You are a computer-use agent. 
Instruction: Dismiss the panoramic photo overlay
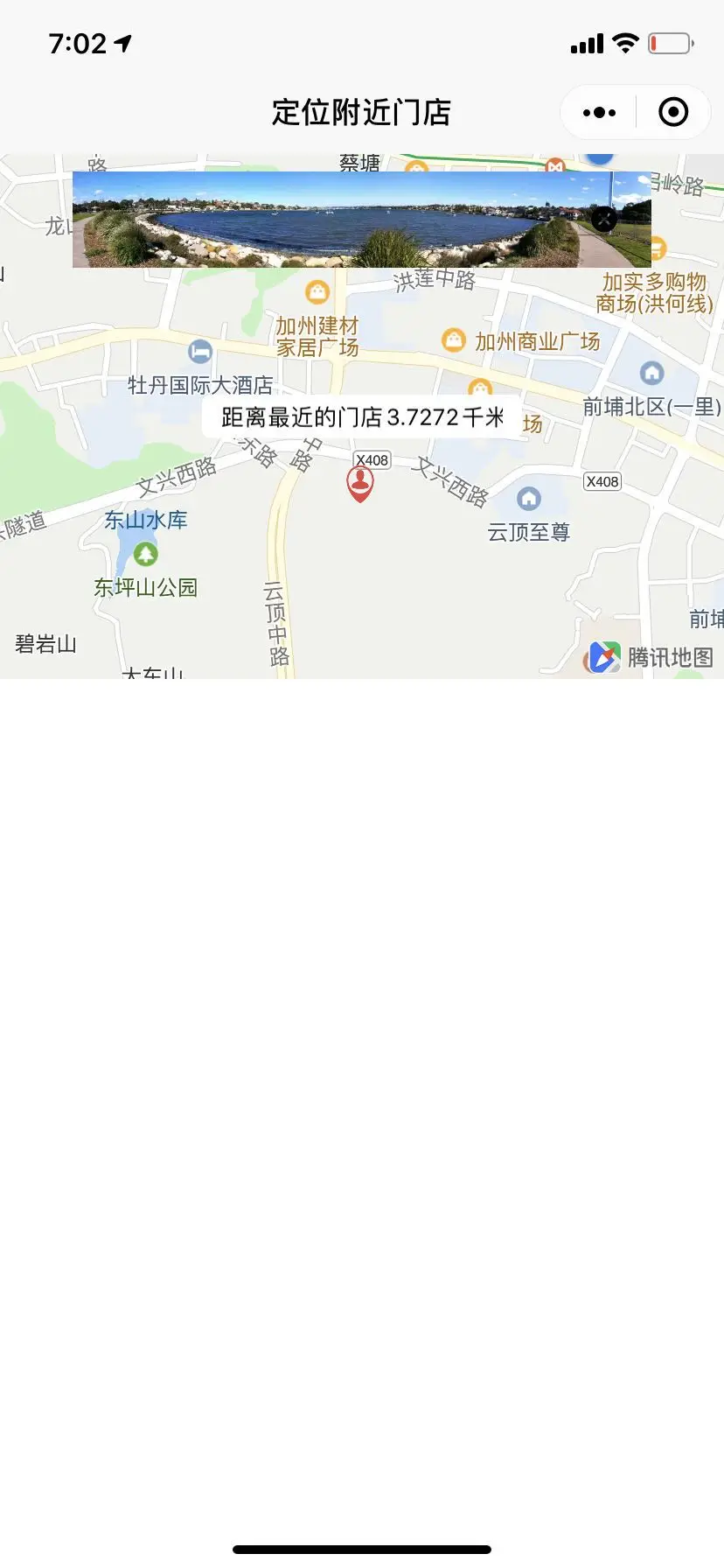pos(604,219)
